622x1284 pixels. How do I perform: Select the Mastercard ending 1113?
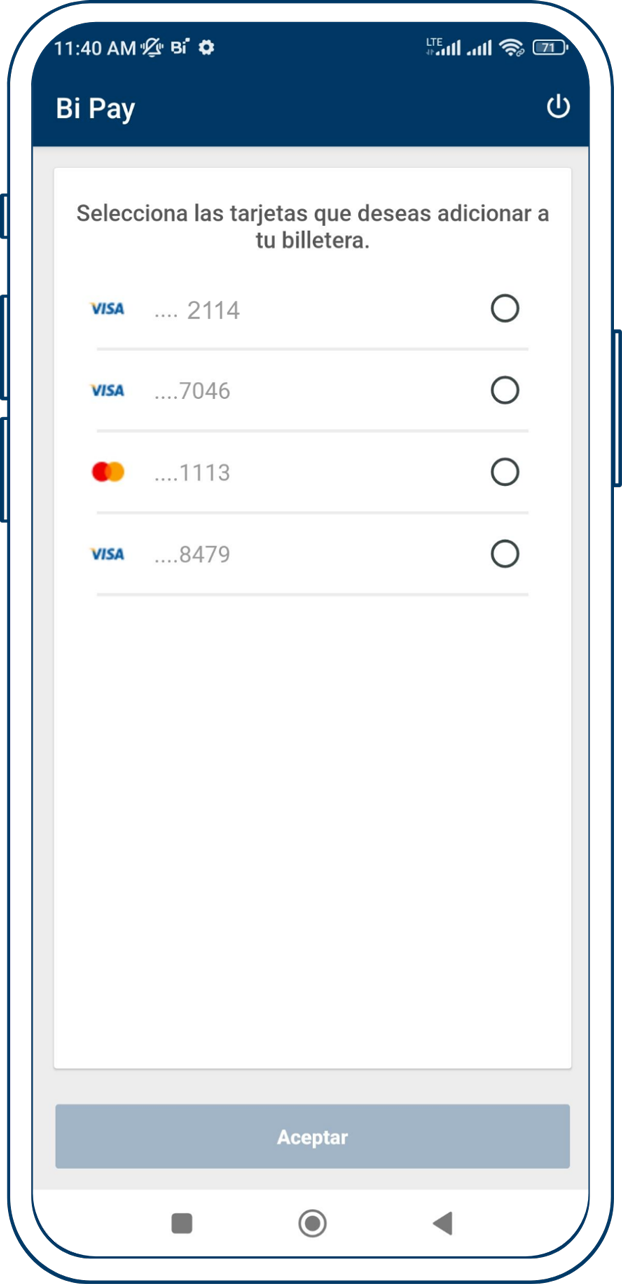[x=505, y=472]
